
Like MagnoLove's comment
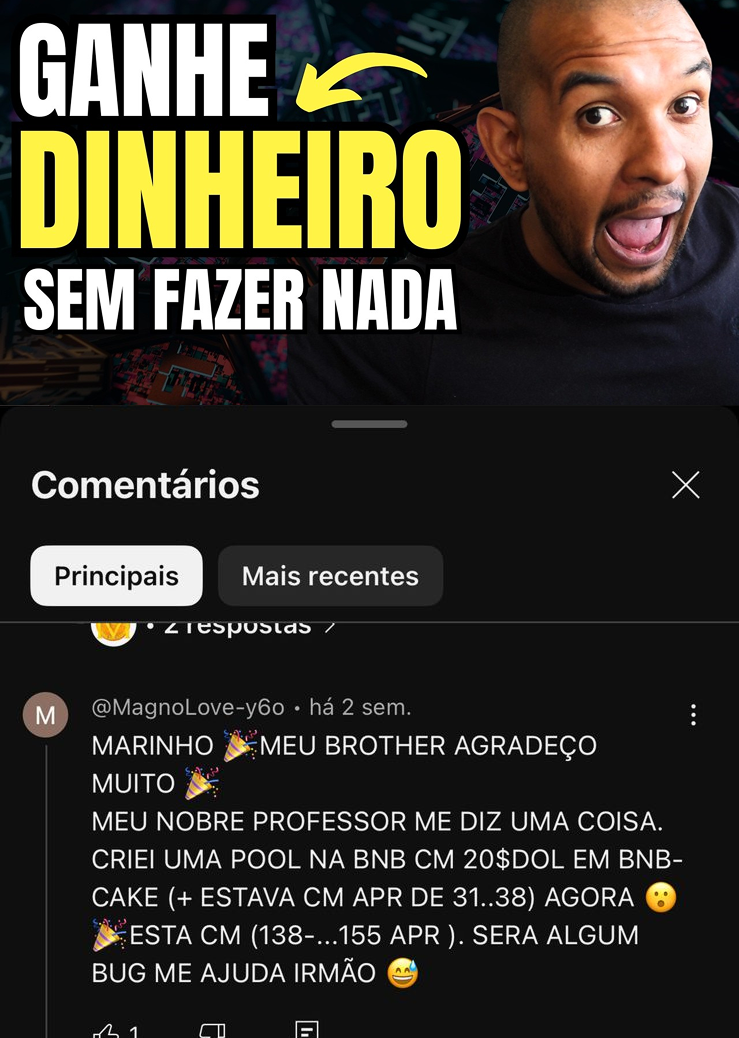coord(106,1030)
